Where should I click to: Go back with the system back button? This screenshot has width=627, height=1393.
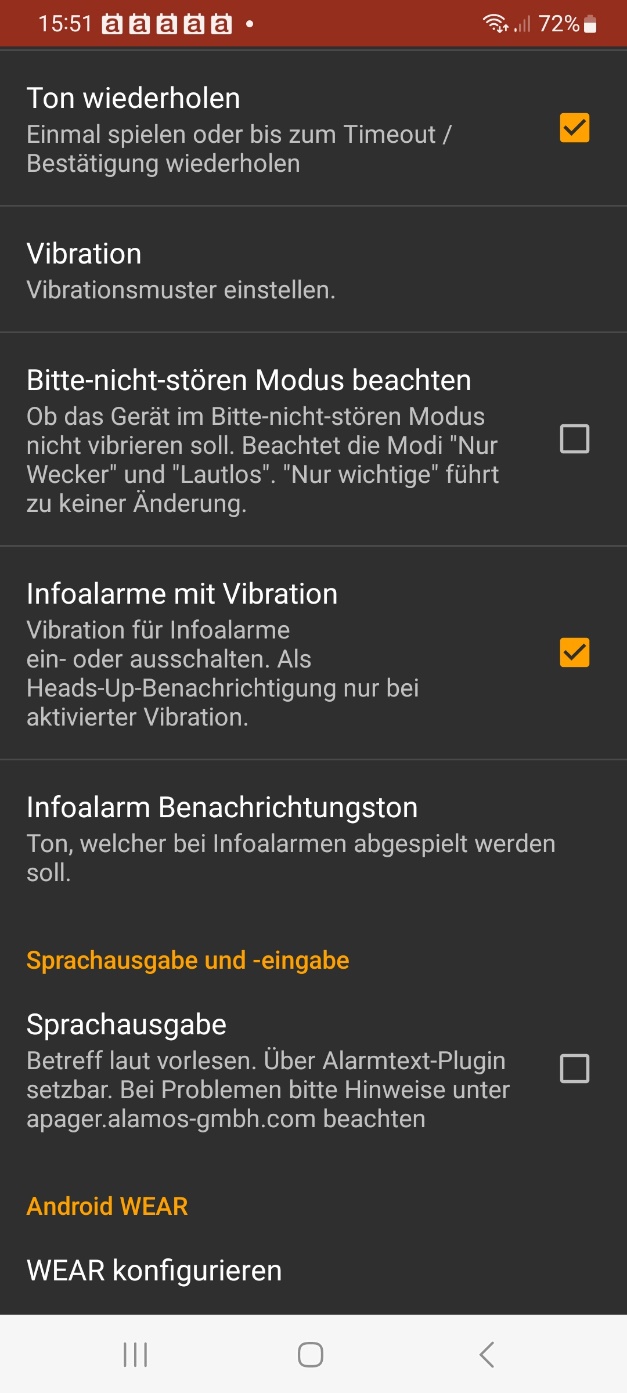(x=486, y=1355)
